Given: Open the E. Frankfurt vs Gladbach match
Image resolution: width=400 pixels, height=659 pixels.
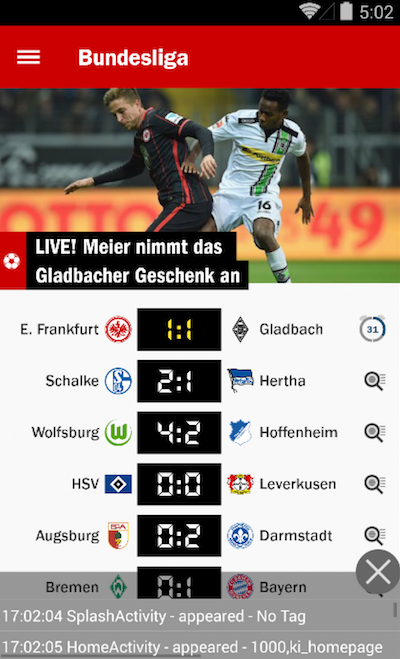Looking at the screenshot, I should coord(200,329).
